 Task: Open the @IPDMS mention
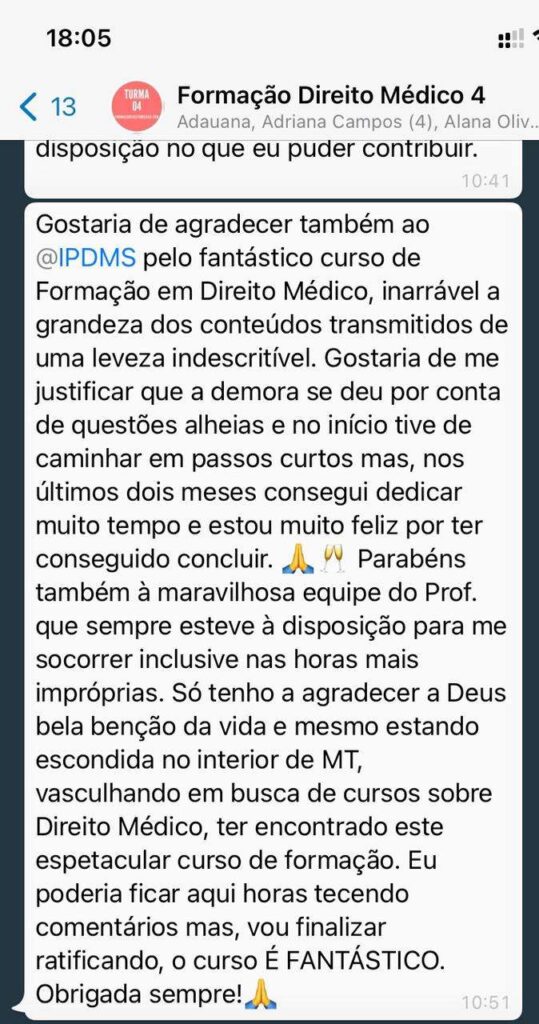[x=86, y=259]
